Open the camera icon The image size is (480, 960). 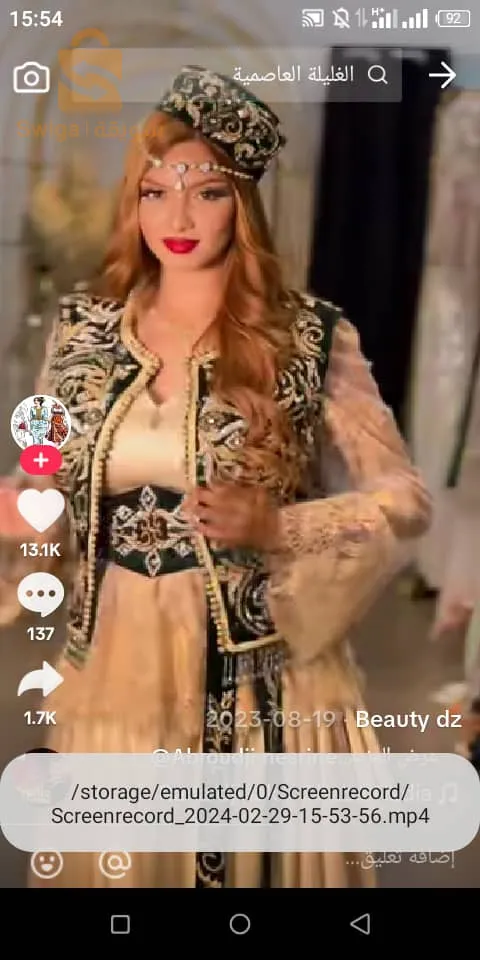point(31,77)
